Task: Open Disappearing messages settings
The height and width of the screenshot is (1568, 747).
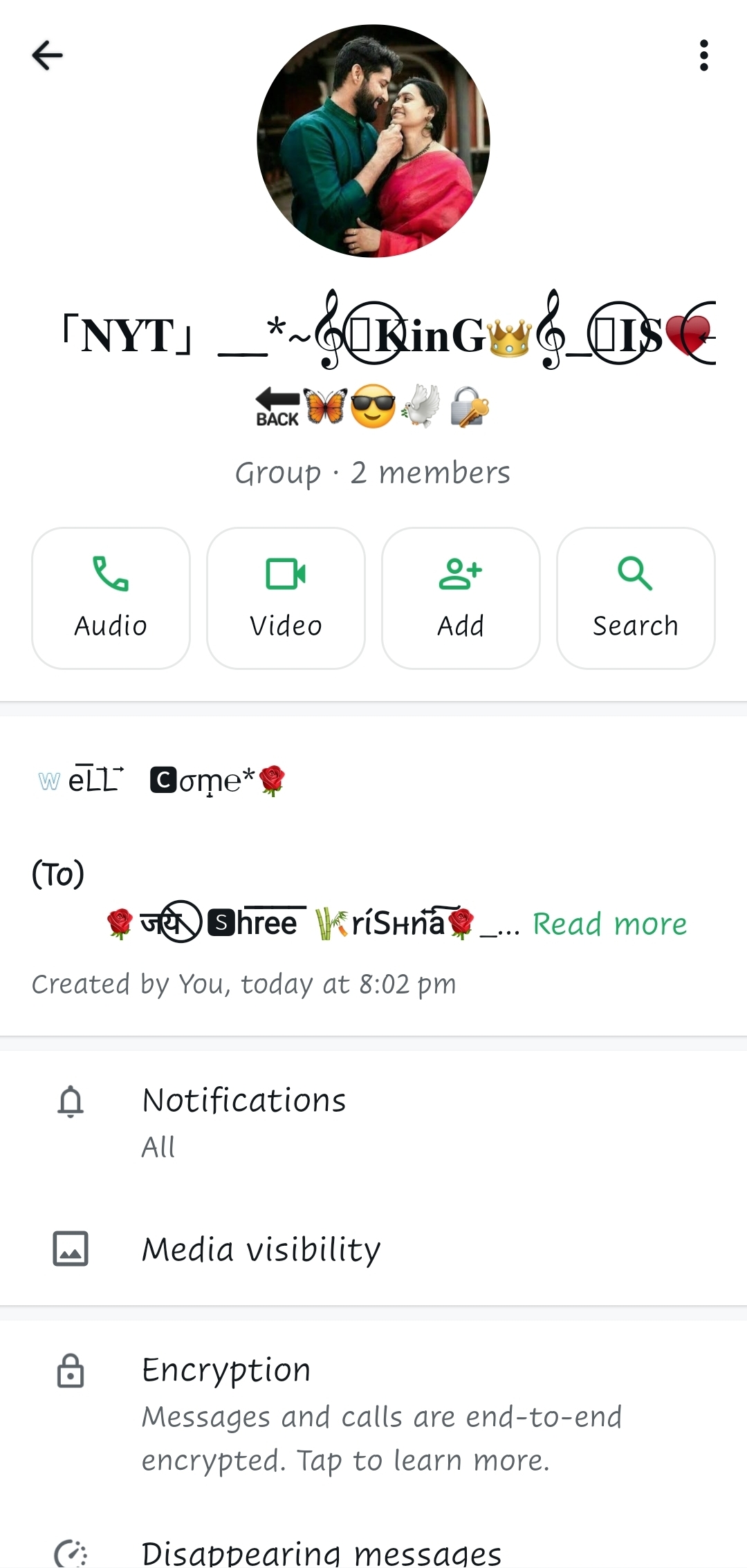Action: coord(321,1551)
